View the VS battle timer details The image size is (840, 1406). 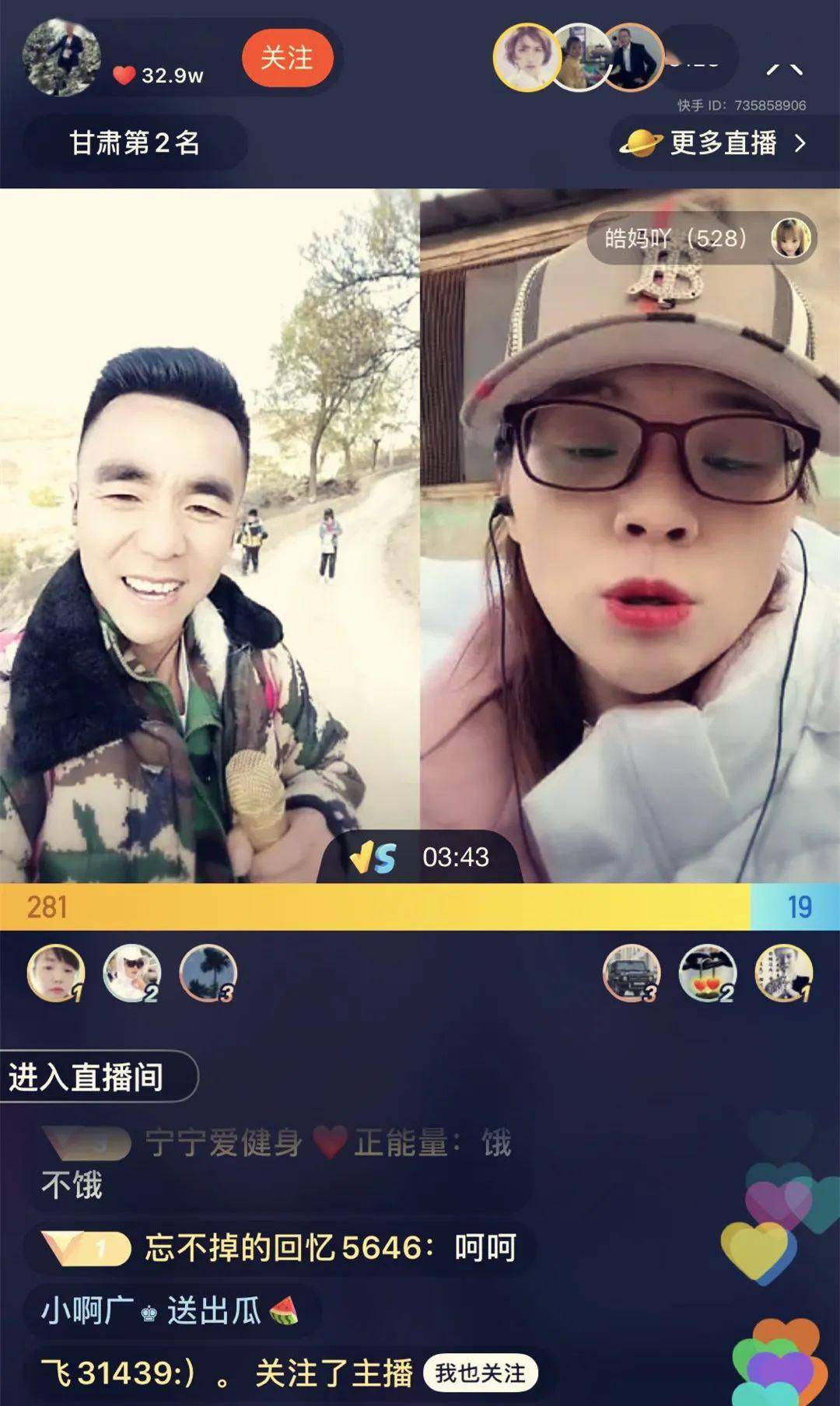420,857
